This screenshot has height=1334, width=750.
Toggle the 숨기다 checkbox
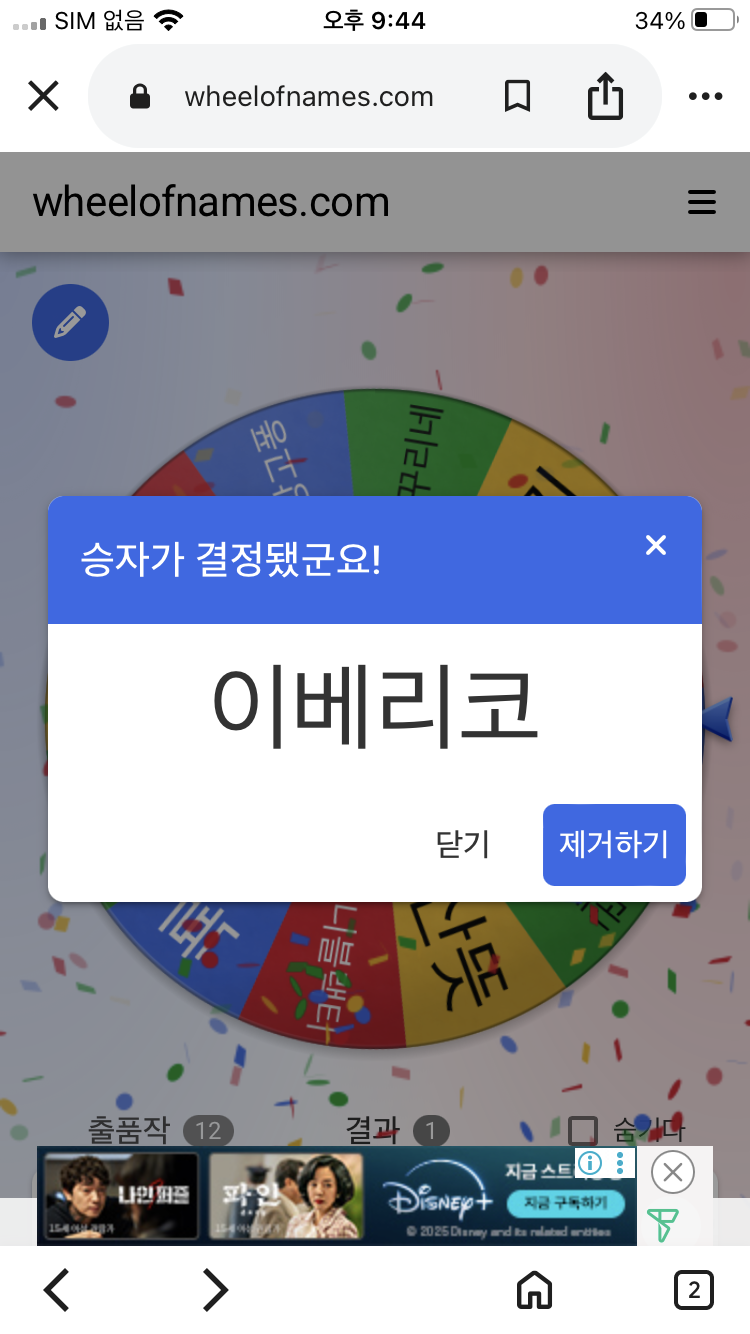tap(582, 1131)
